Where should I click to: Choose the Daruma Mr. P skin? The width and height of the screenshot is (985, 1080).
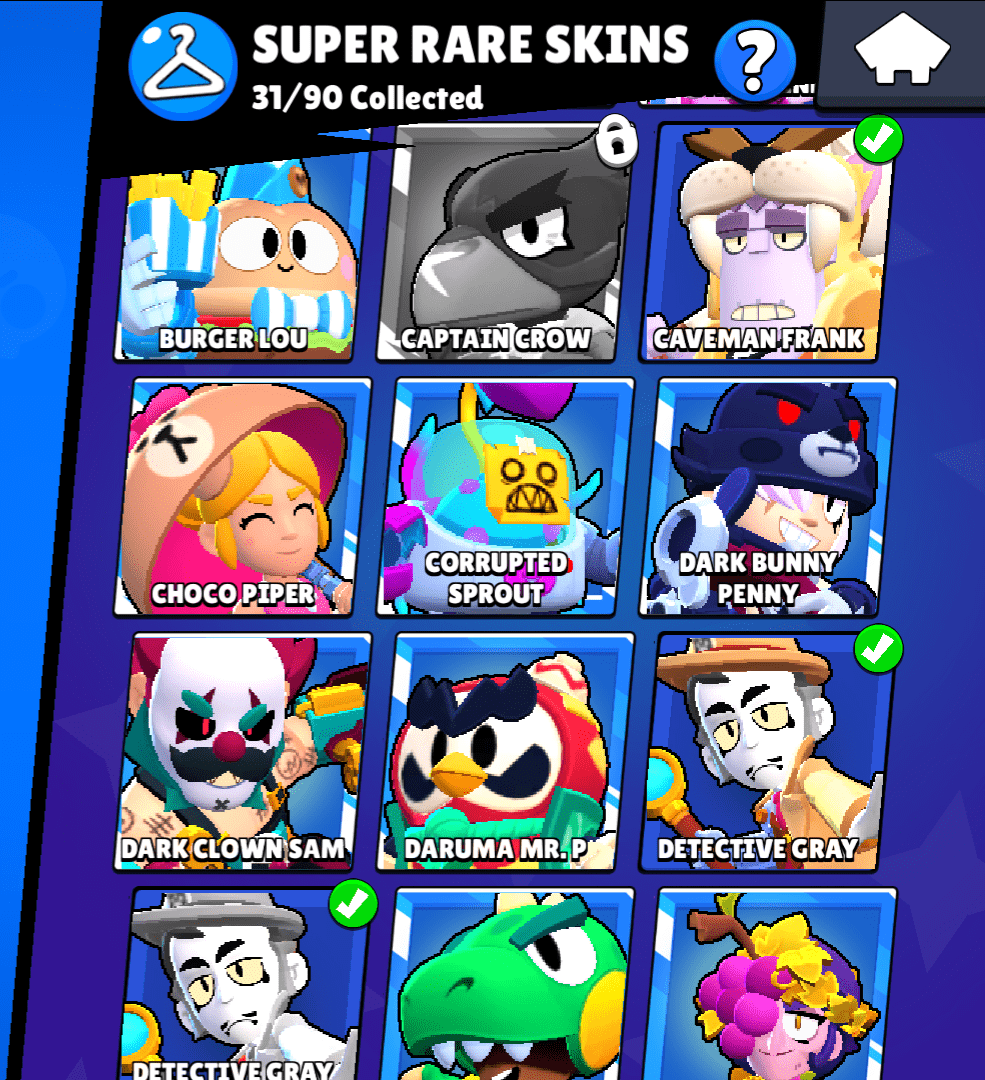click(x=508, y=750)
